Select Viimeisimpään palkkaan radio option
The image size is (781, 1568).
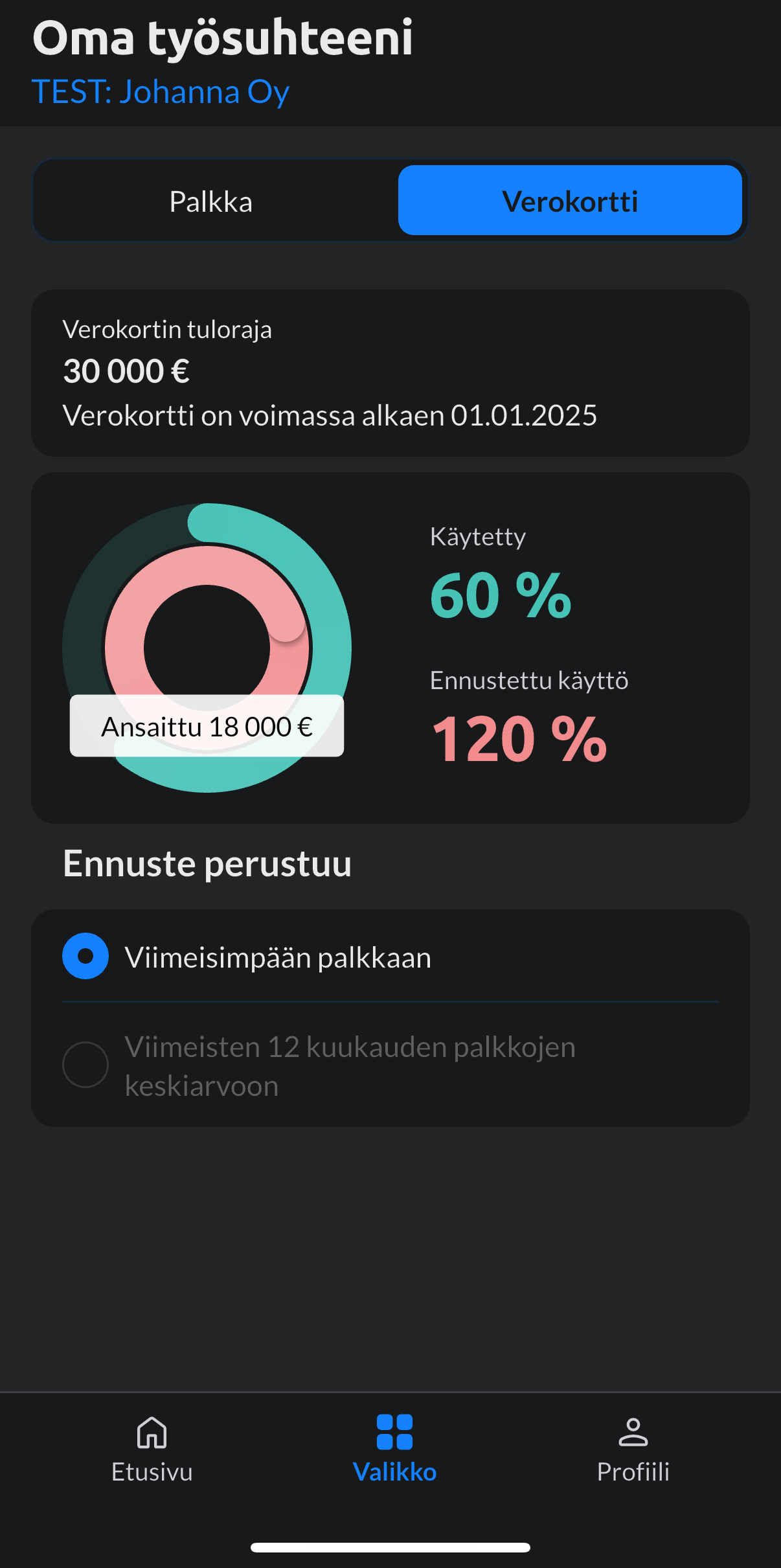[x=85, y=956]
